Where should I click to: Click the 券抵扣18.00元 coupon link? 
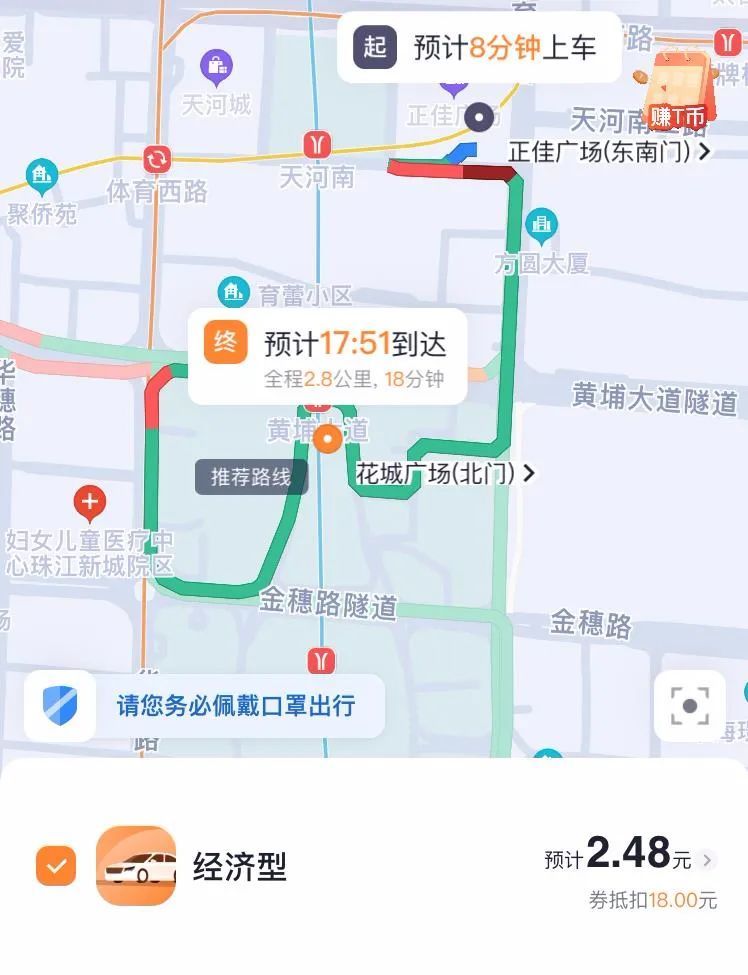[x=652, y=900]
